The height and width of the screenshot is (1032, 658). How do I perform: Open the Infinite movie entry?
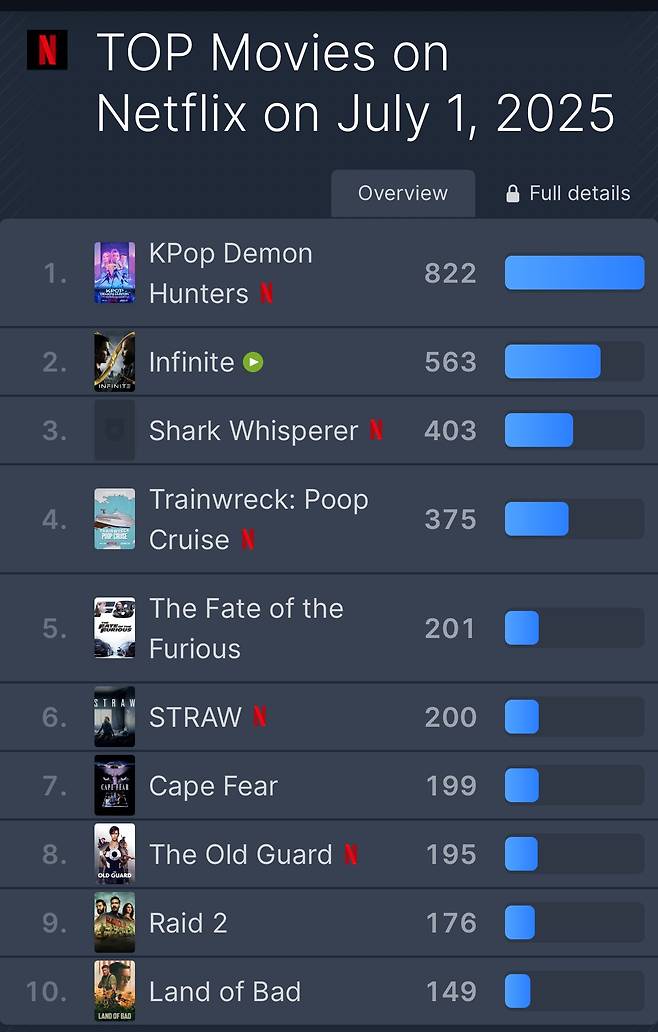pos(191,362)
